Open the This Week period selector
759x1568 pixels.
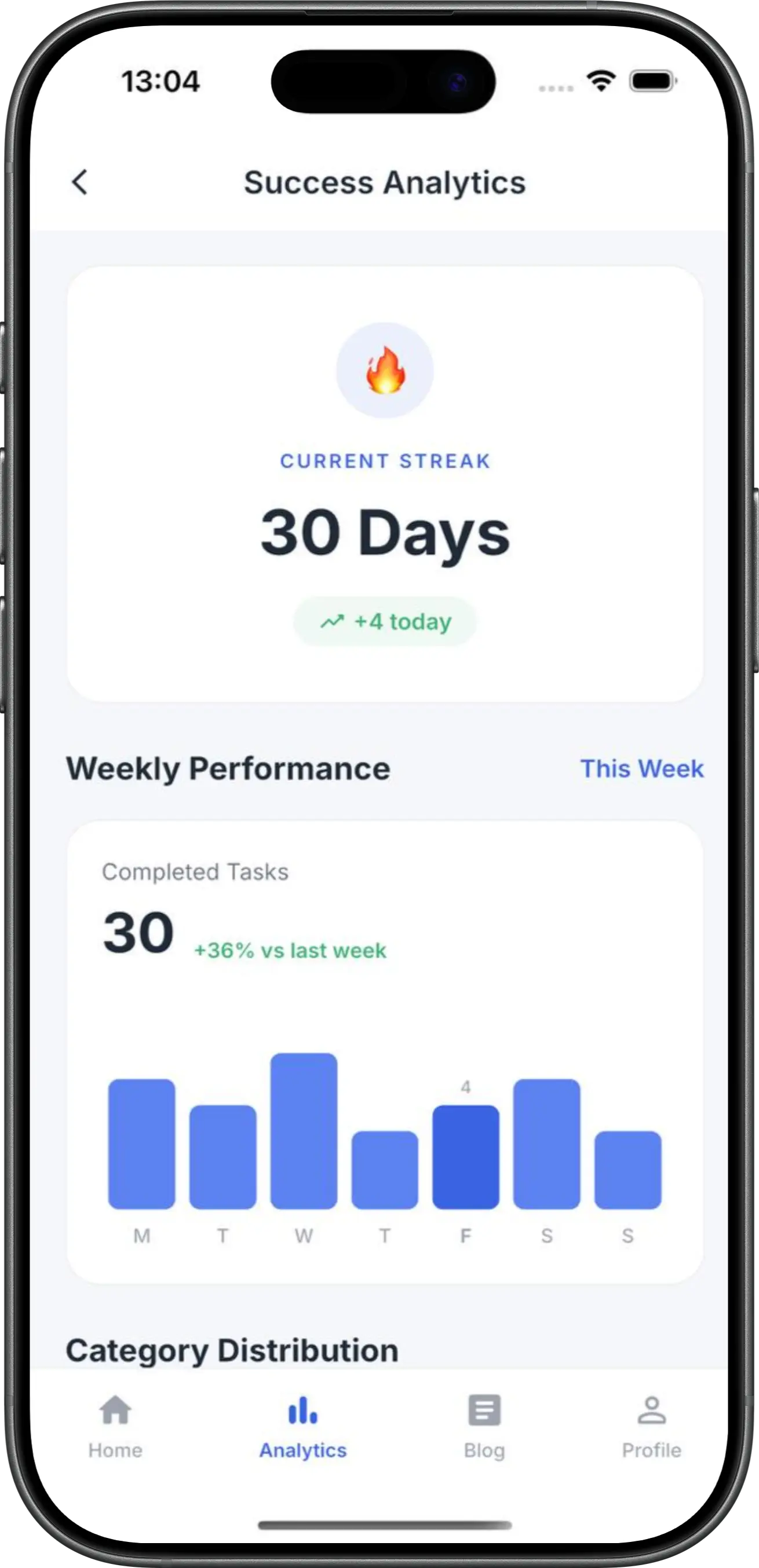click(641, 768)
